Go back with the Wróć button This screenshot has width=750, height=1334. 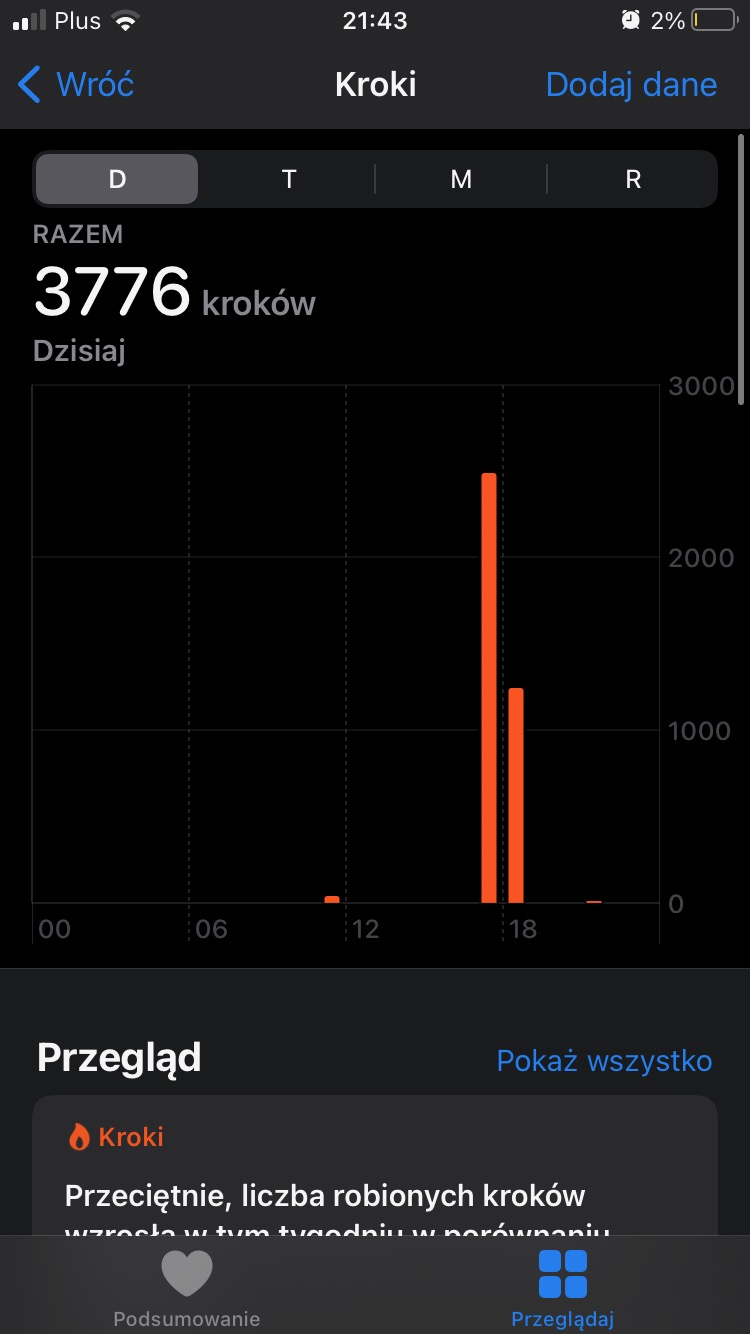tap(76, 84)
